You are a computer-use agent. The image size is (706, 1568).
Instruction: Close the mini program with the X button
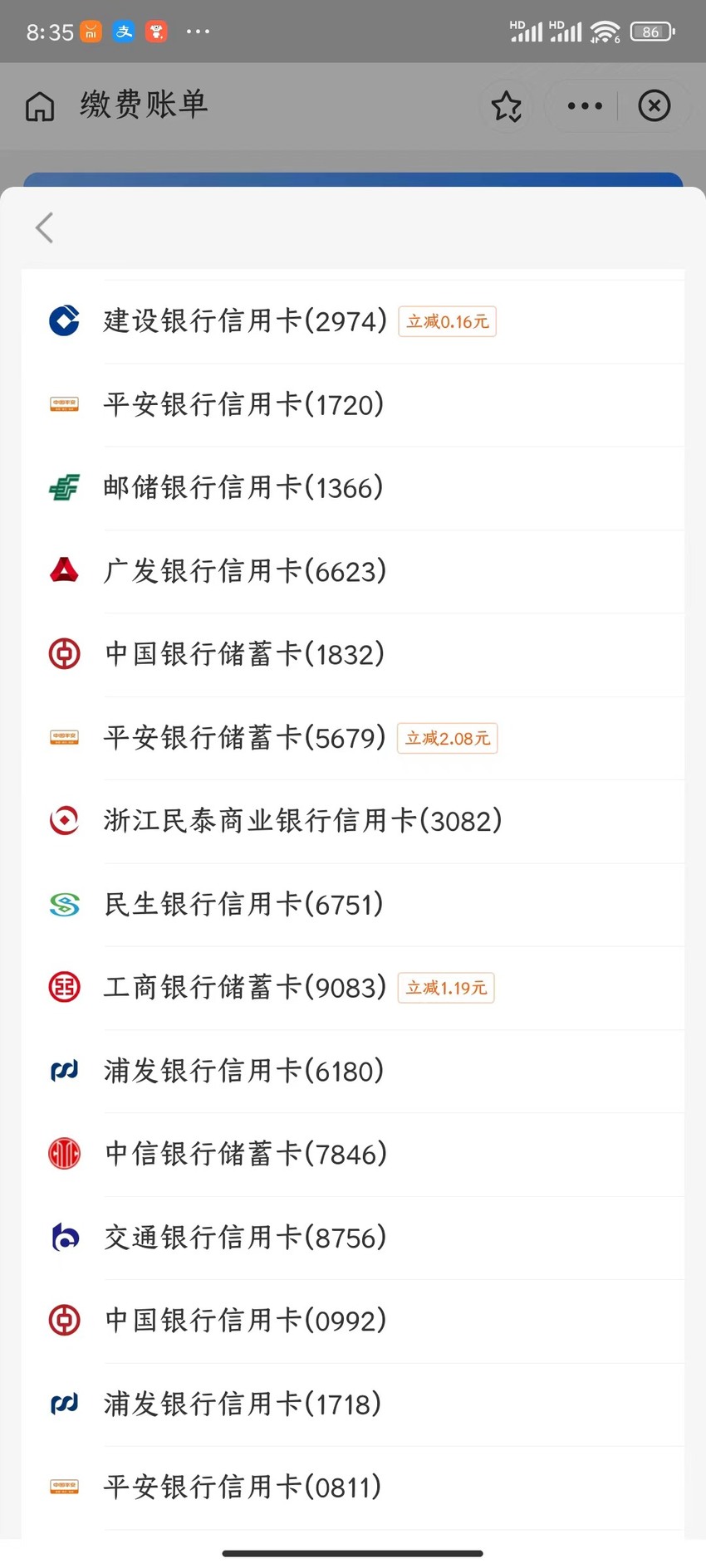click(x=655, y=105)
